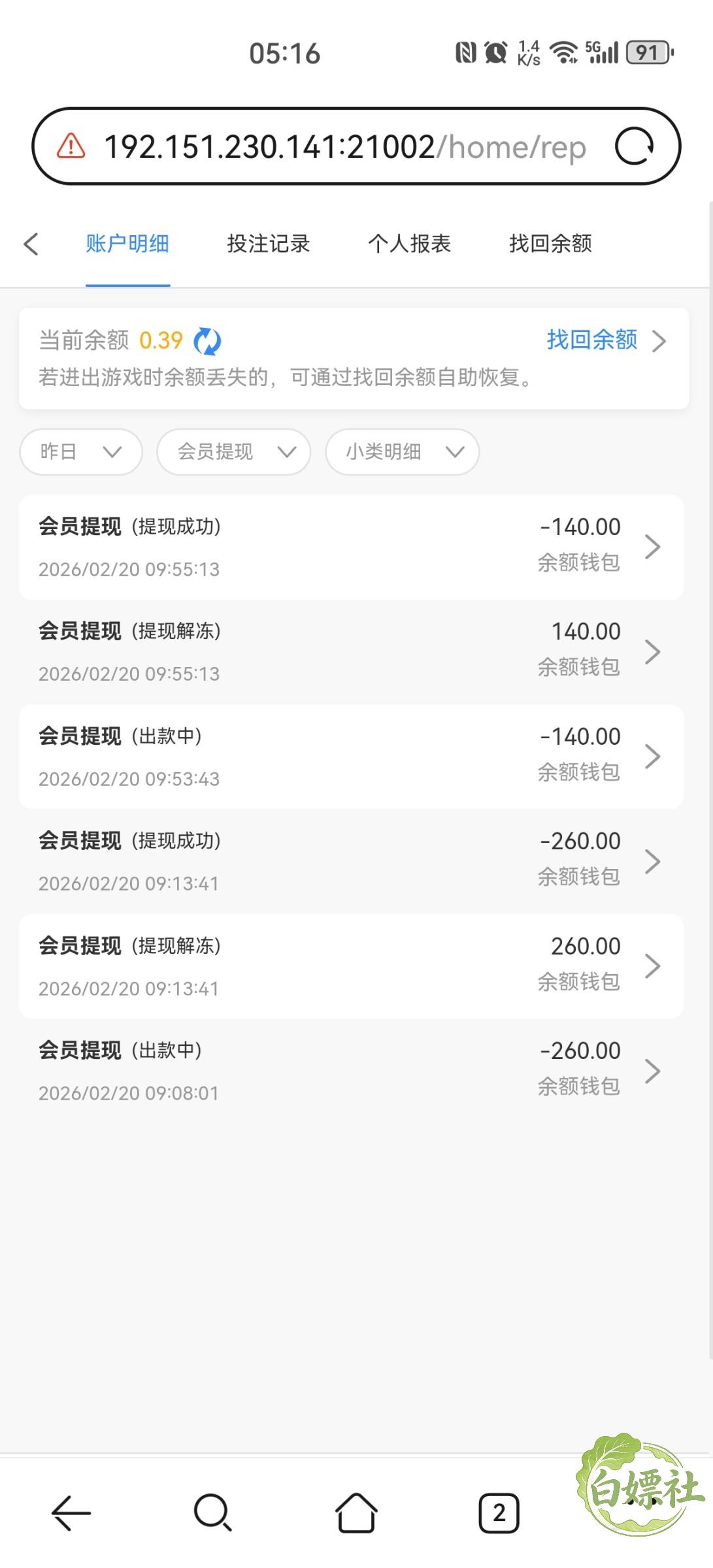Tap the address bar URL field
713x1568 pixels.
pyautogui.click(x=345, y=146)
